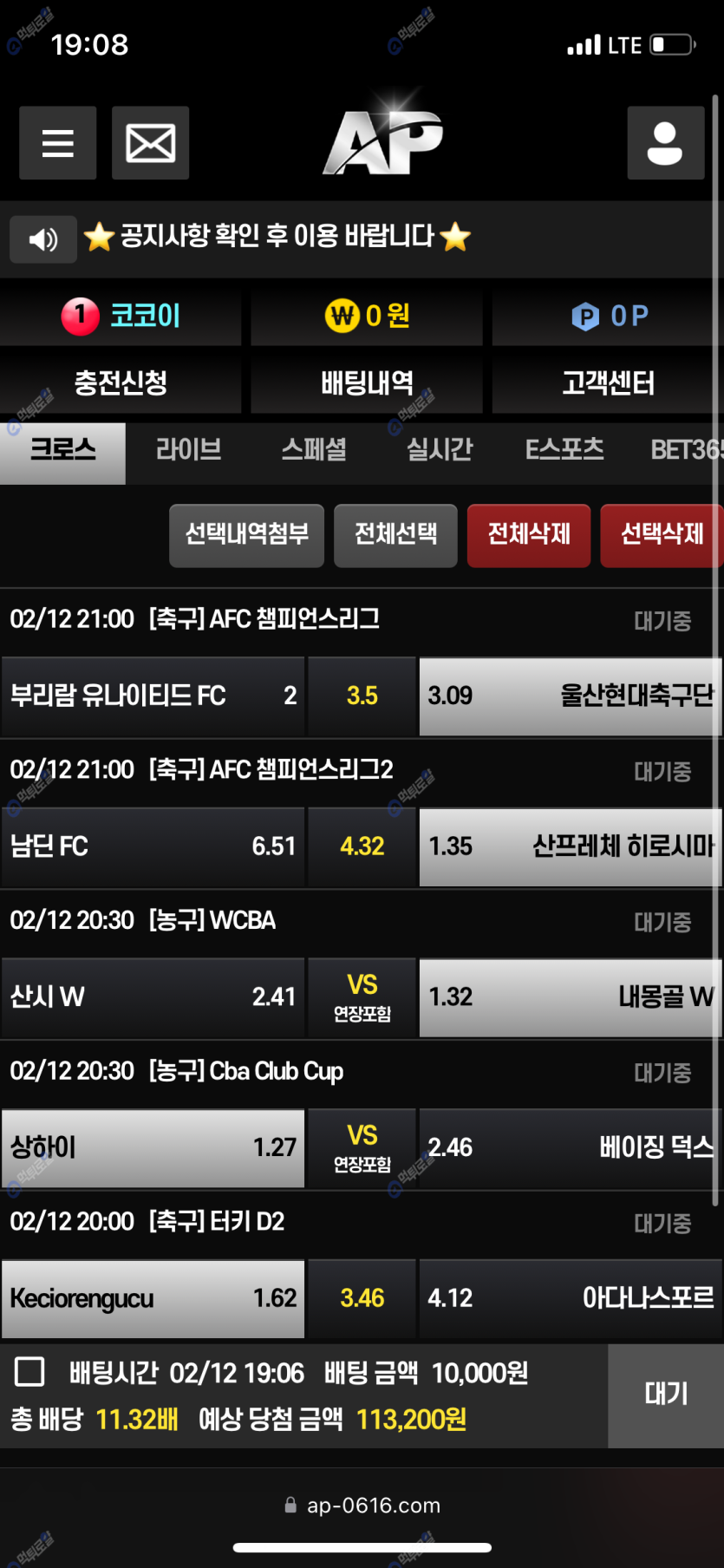Switch to the 스페셜 tab

point(314,450)
